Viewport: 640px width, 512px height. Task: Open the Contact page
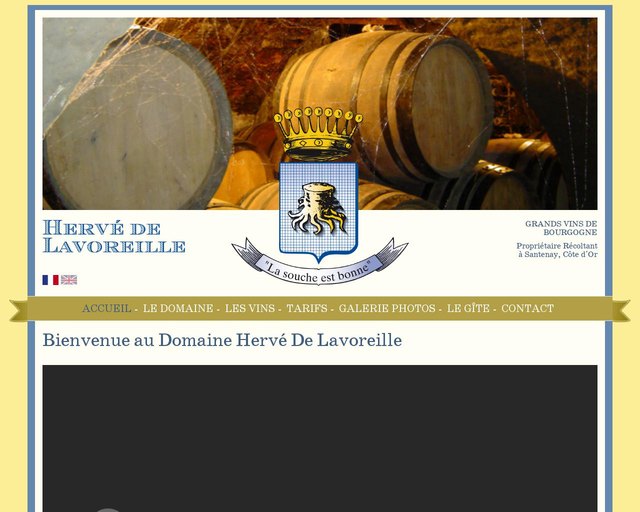click(527, 309)
